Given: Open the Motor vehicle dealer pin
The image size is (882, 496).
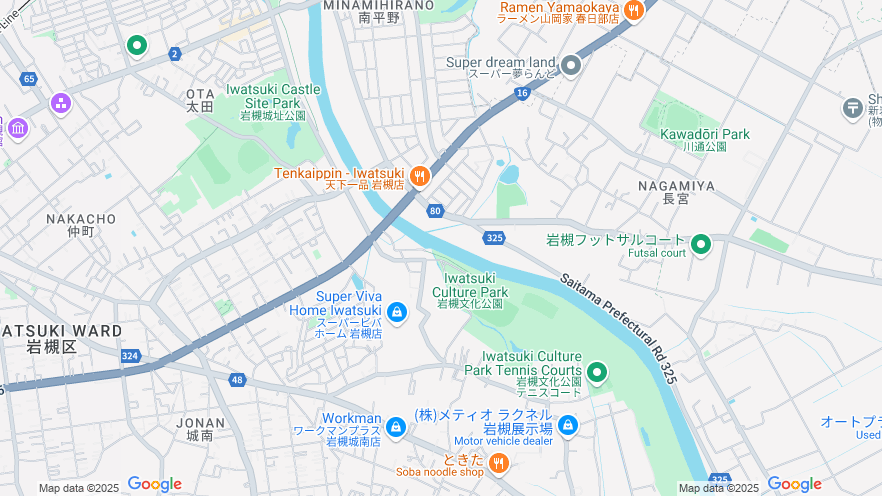Looking at the screenshot, I should (x=568, y=426).
